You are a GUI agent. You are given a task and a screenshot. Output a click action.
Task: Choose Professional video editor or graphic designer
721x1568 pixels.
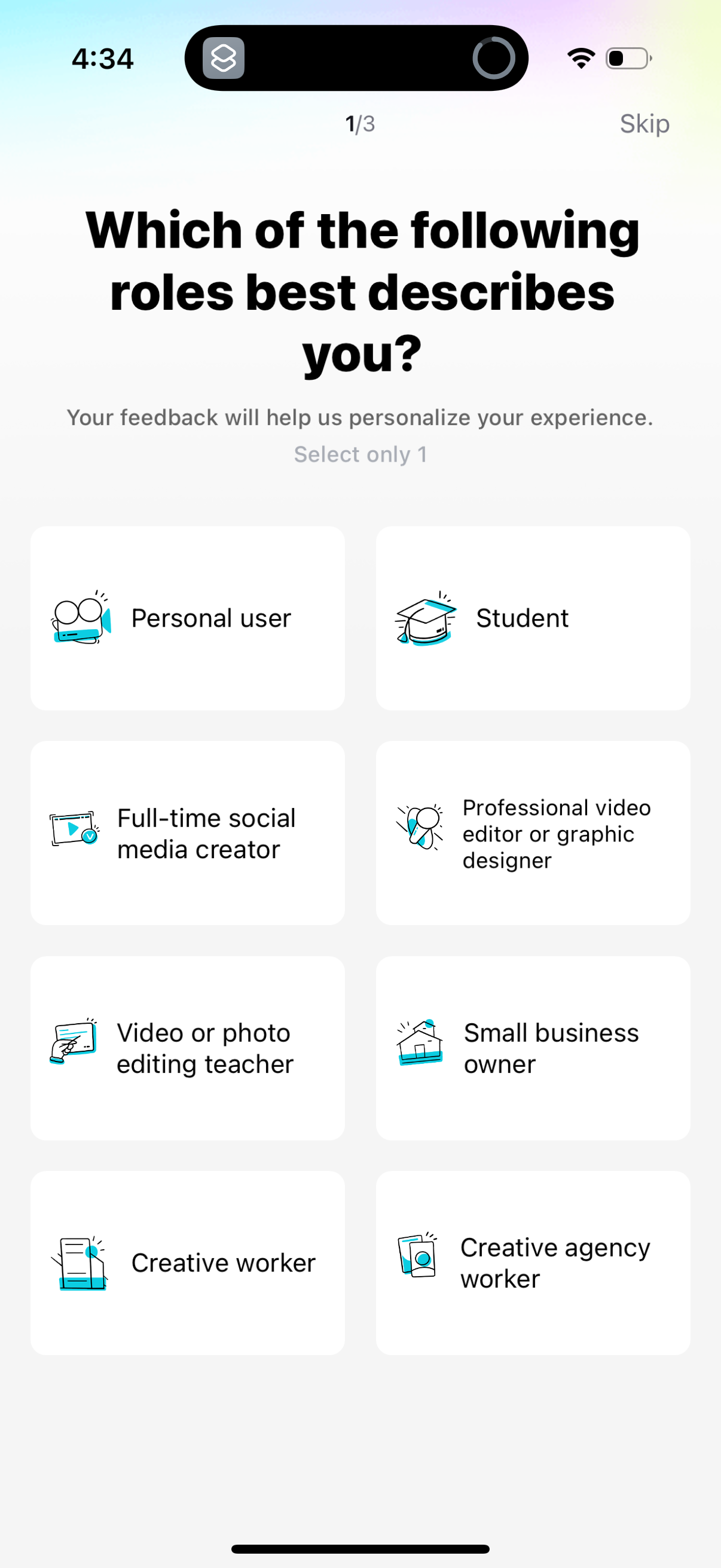[533, 832]
